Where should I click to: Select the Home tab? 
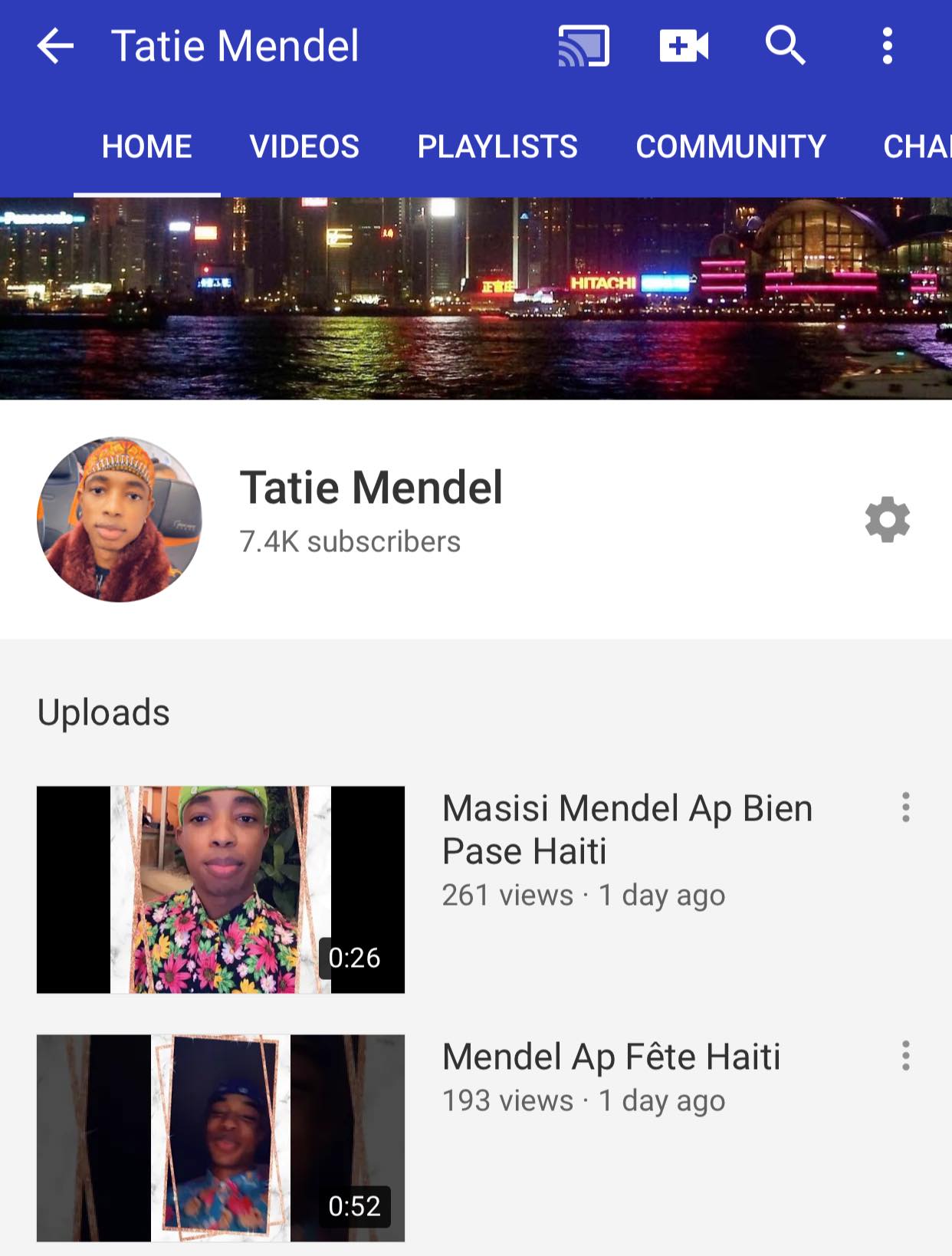coord(146,146)
